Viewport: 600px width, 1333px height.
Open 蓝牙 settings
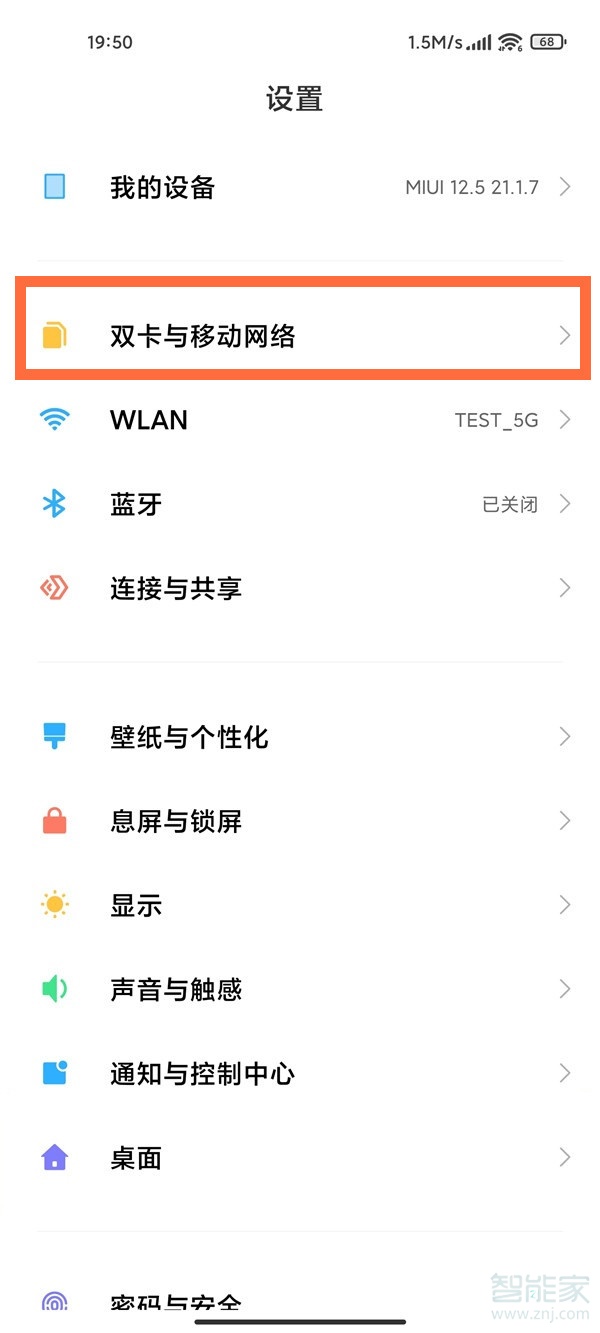click(x=300, y=504)
